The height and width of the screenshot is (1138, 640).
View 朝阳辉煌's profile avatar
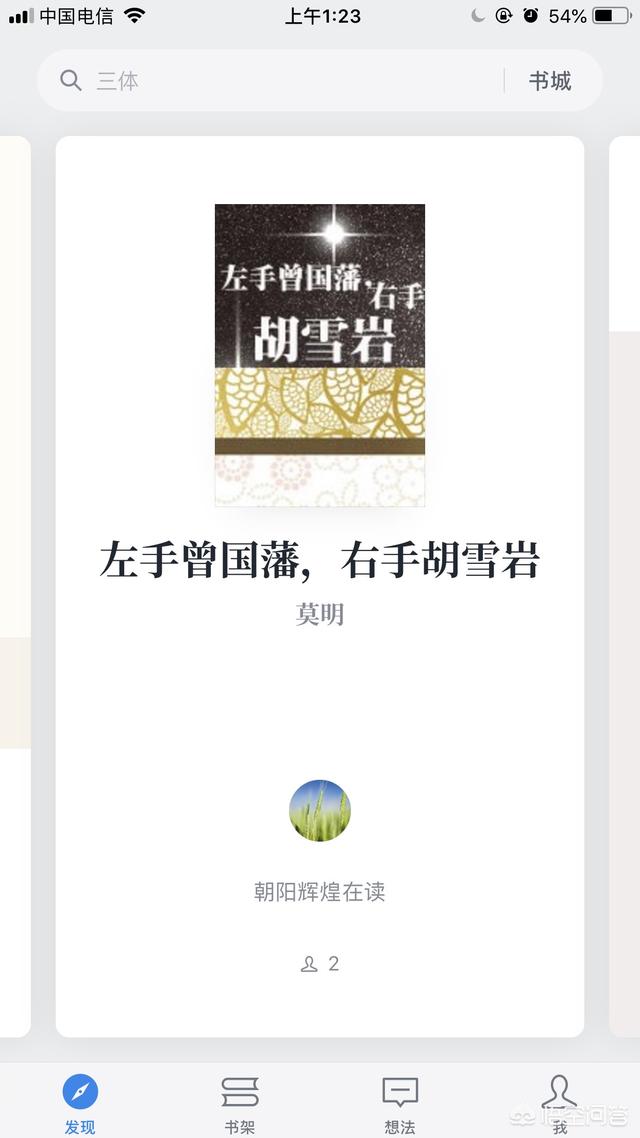(x=320, y=811)
